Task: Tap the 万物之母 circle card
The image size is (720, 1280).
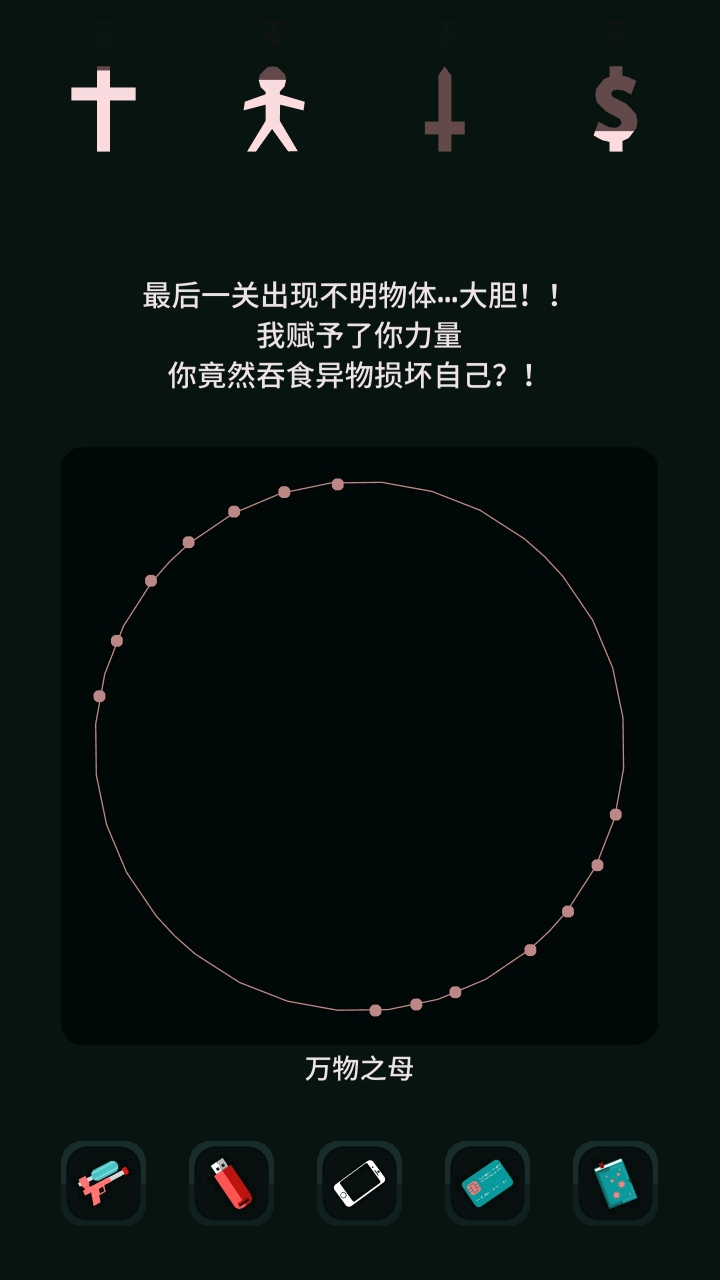Action: 359,745
